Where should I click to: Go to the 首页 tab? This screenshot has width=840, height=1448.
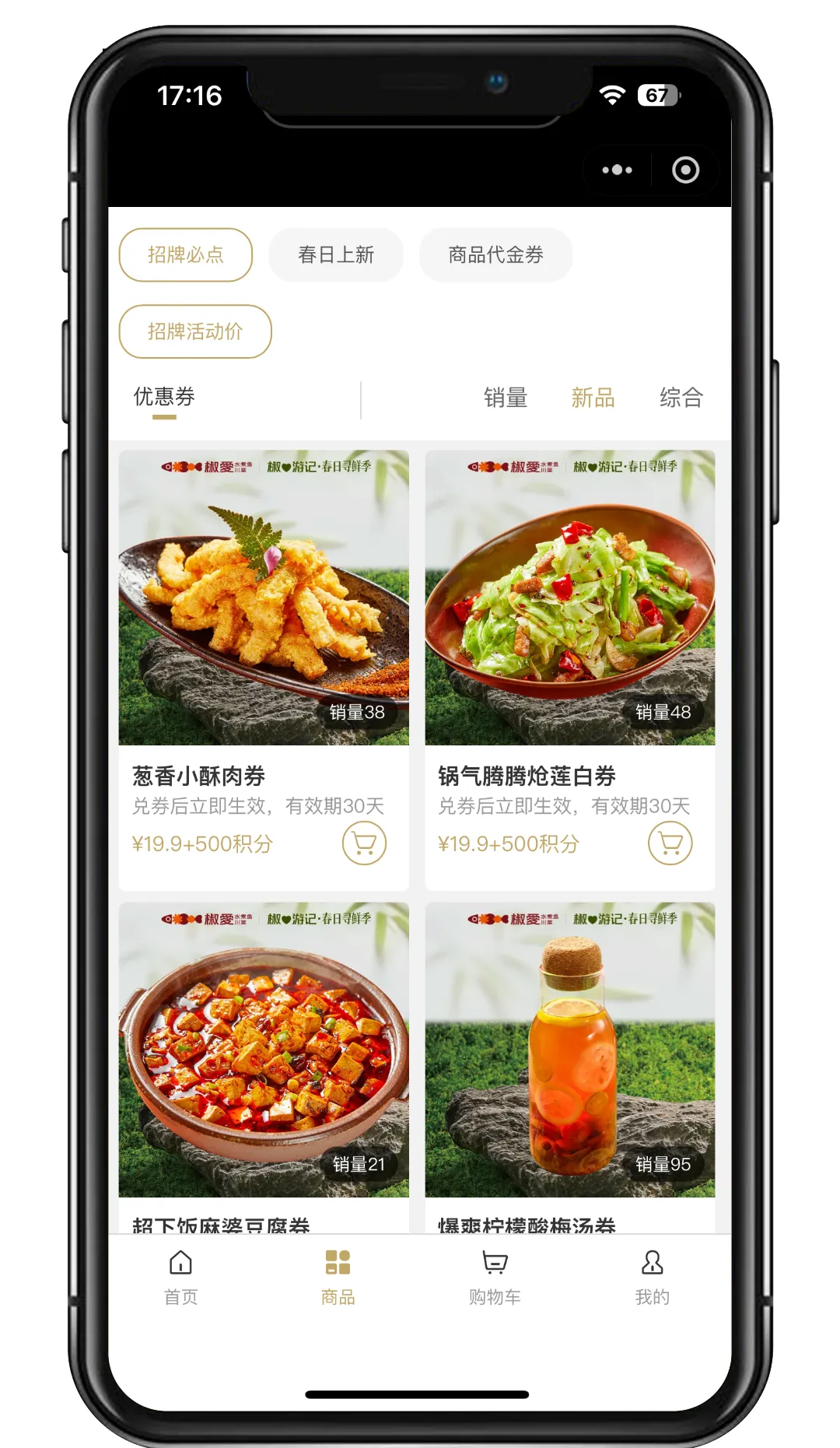tap(180, 1276)
